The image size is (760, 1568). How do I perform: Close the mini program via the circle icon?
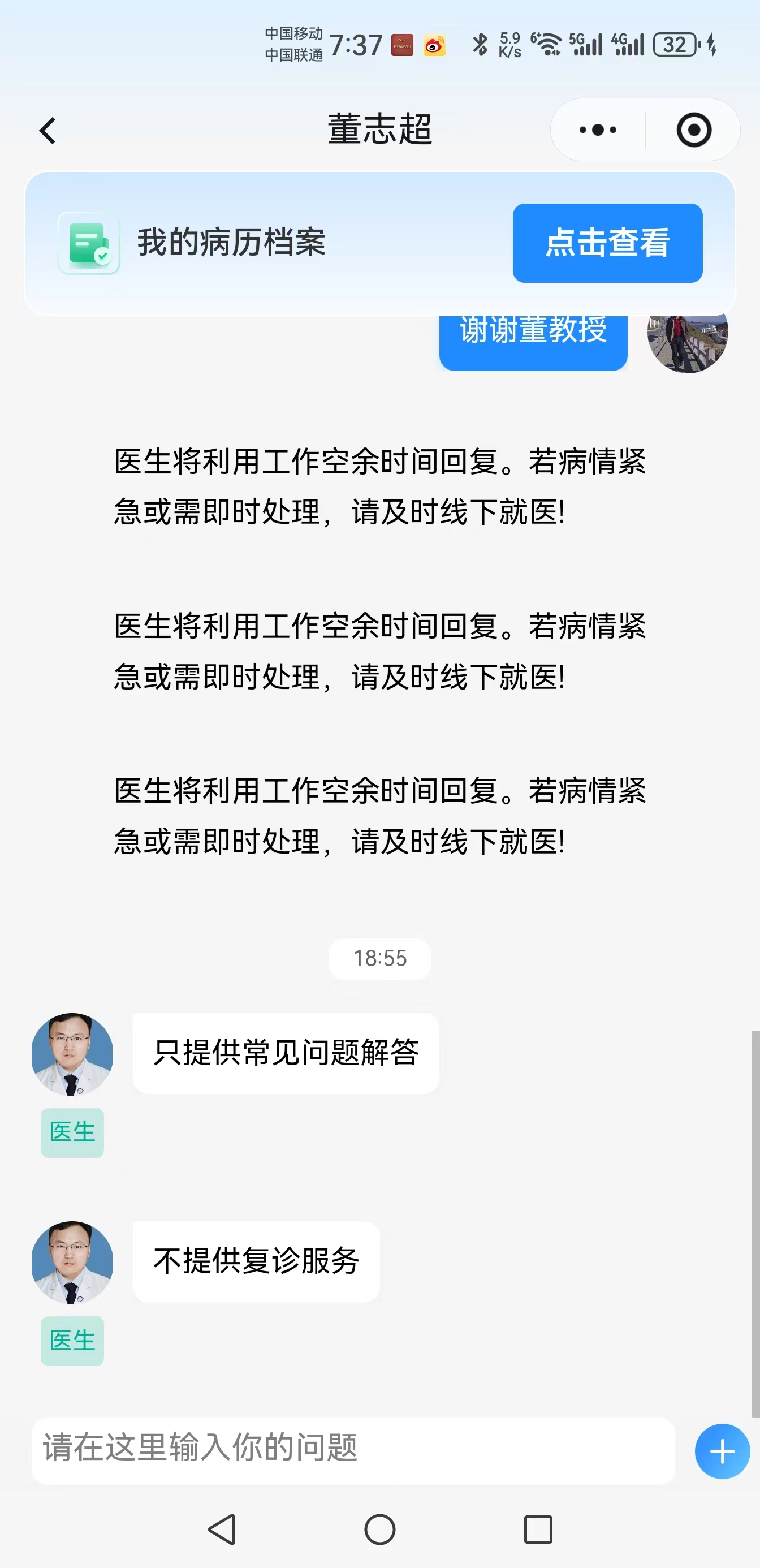point(694,130)
